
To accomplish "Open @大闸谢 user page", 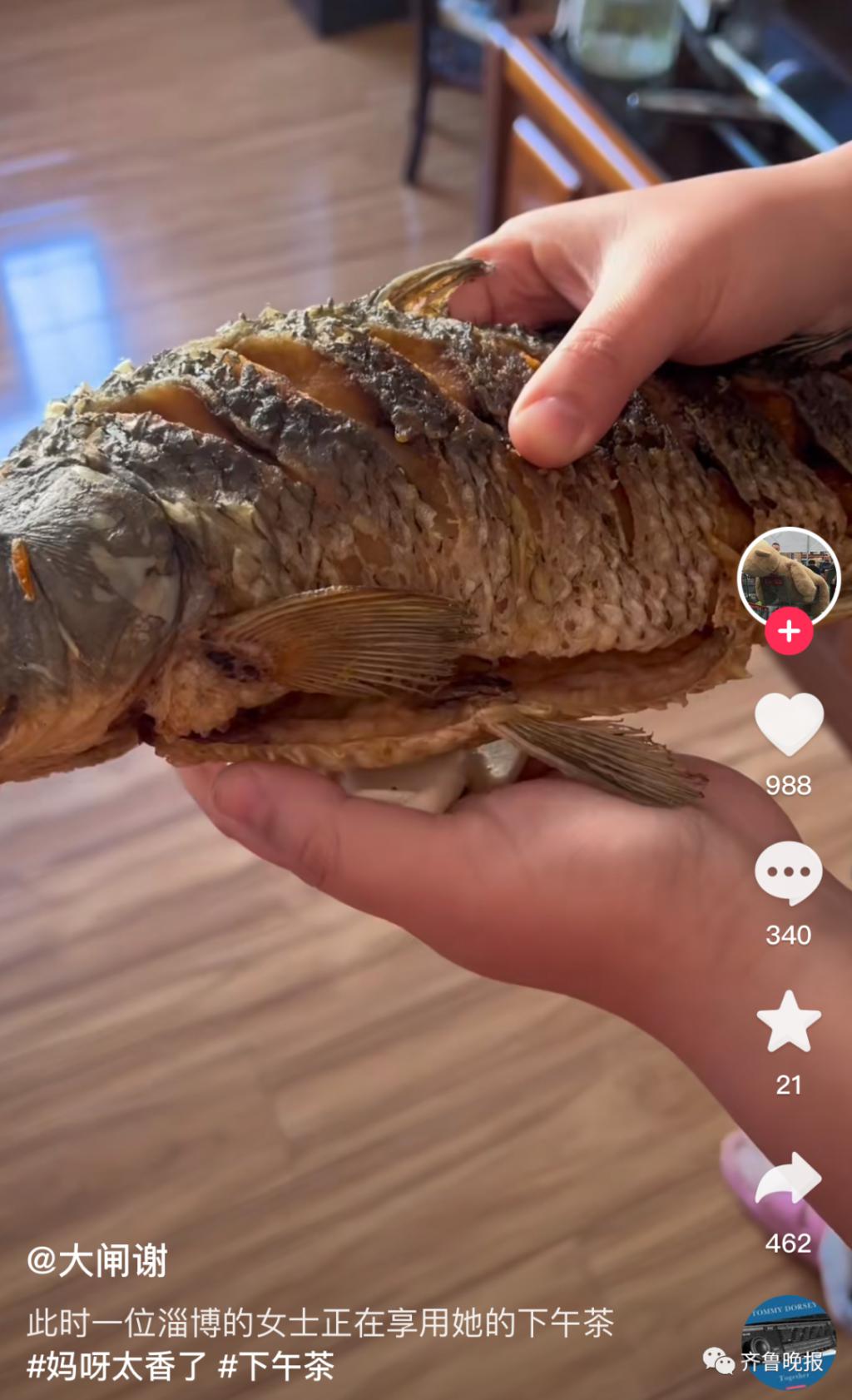I will point(97,1260).
